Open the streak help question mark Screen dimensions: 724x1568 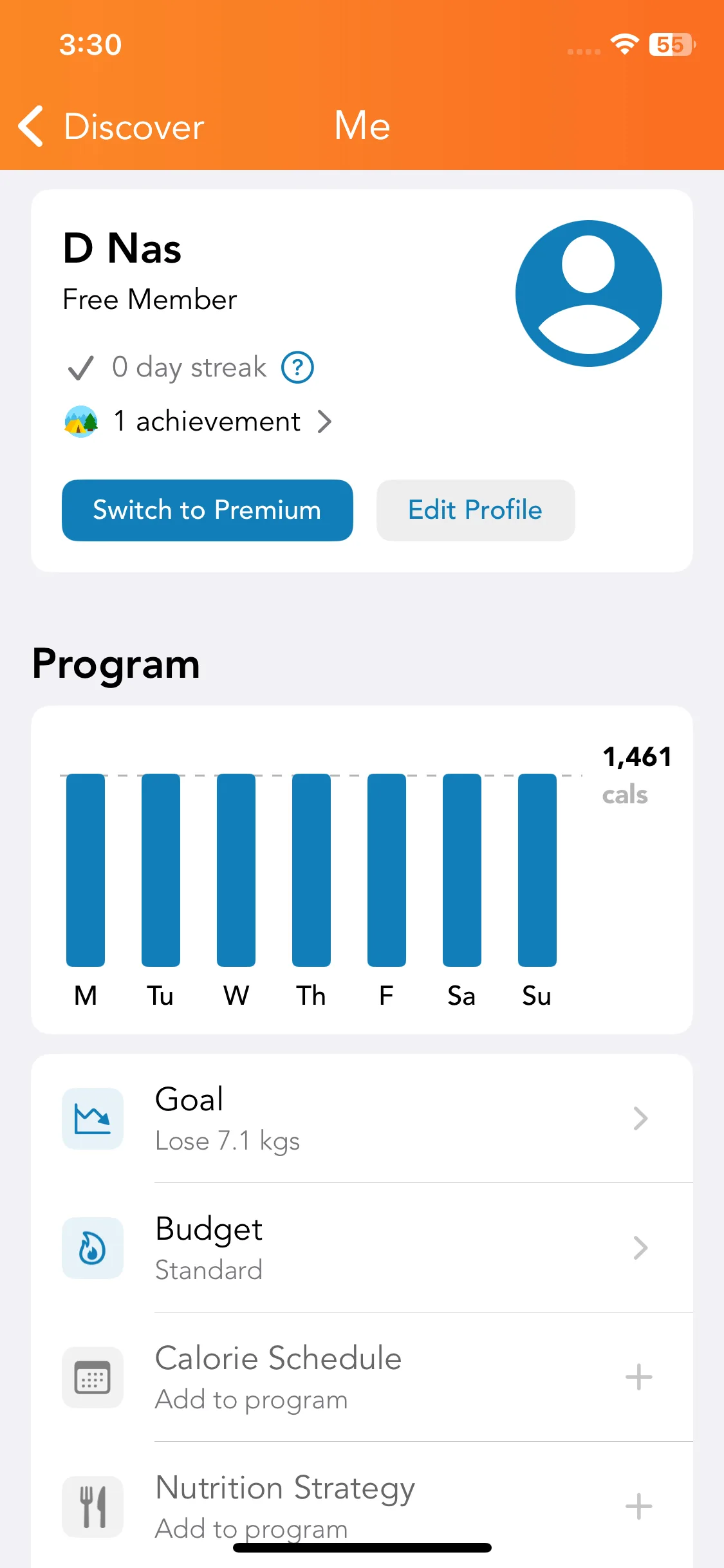297,368
